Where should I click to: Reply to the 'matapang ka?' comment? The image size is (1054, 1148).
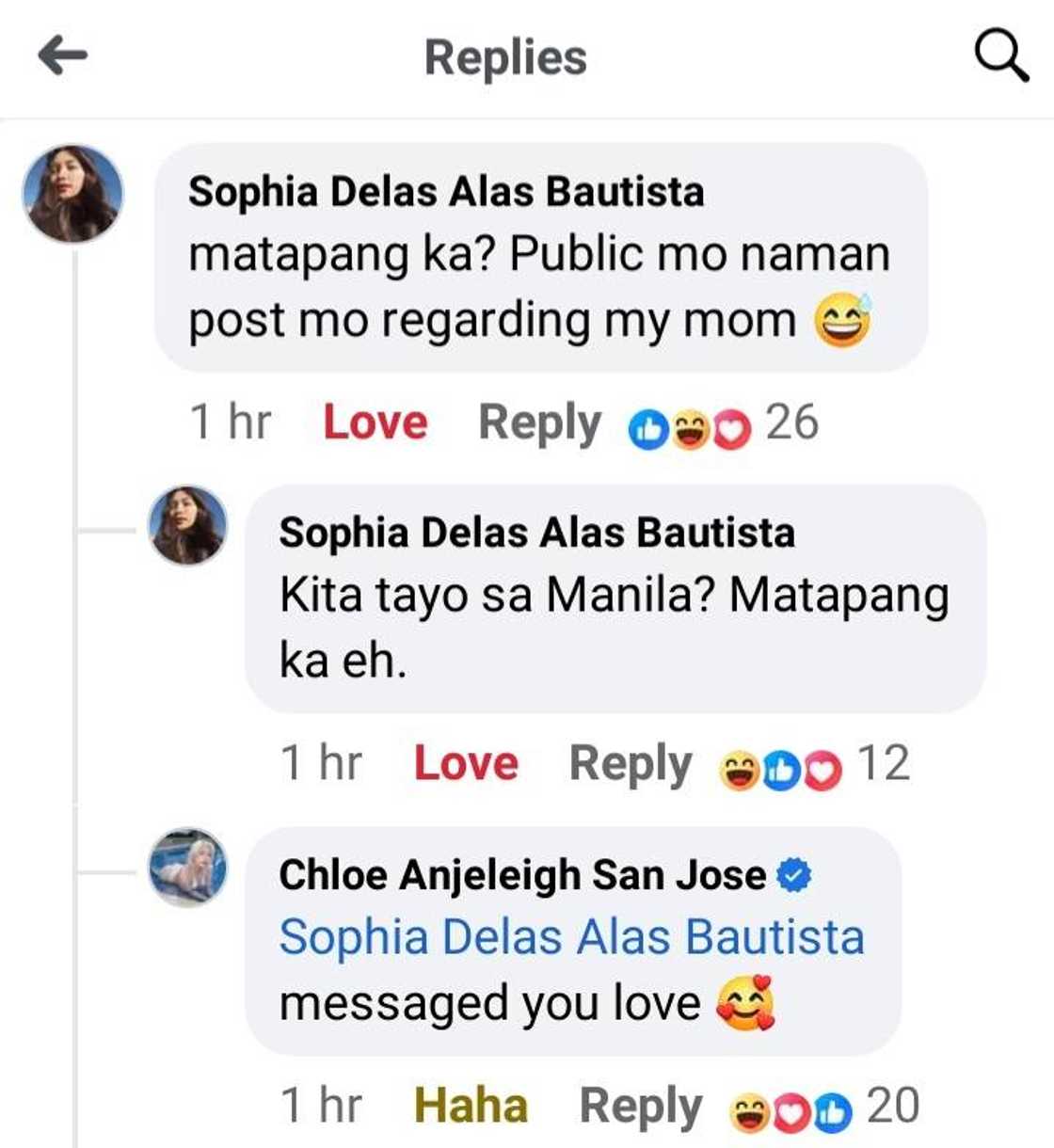(x=539, y=423)
